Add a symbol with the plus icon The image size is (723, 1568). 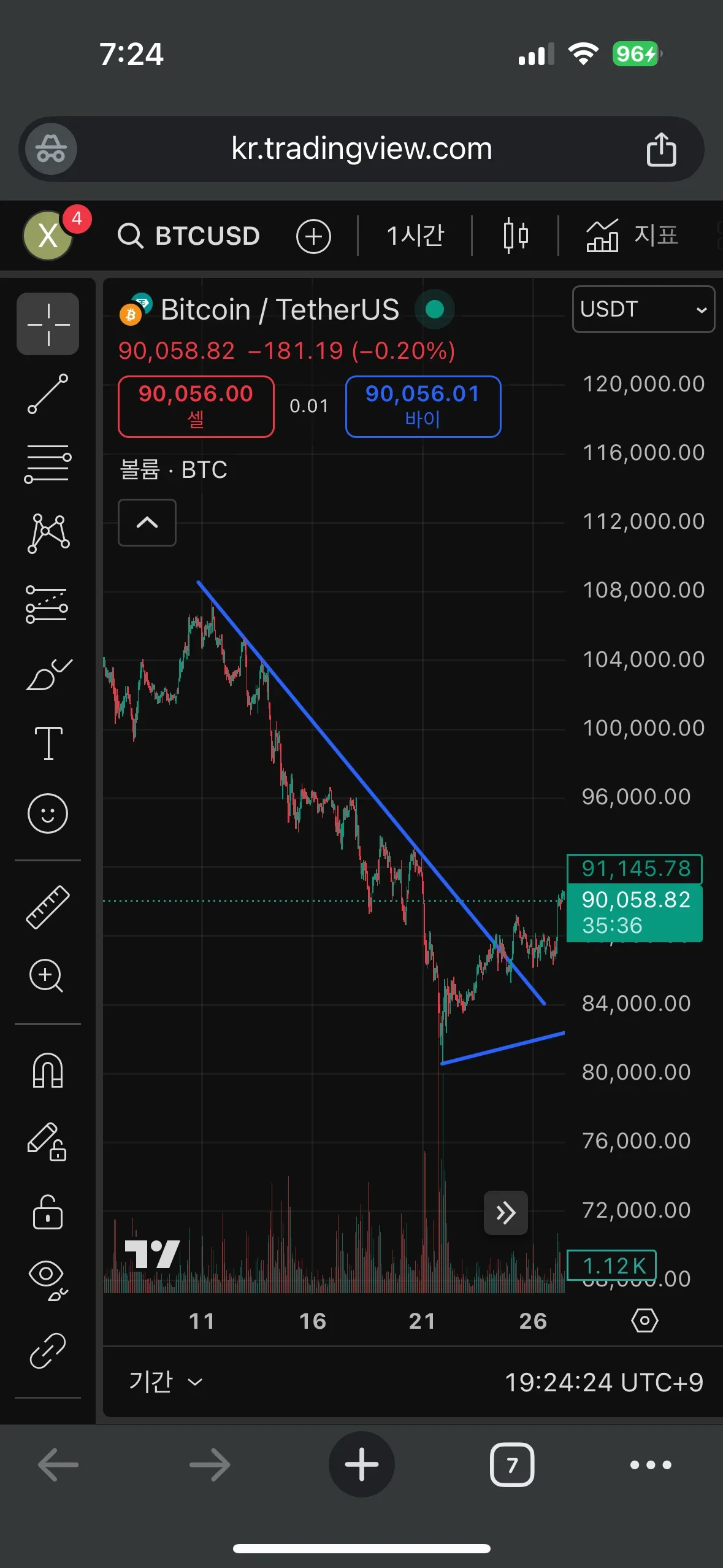click(x=313, y=237)
